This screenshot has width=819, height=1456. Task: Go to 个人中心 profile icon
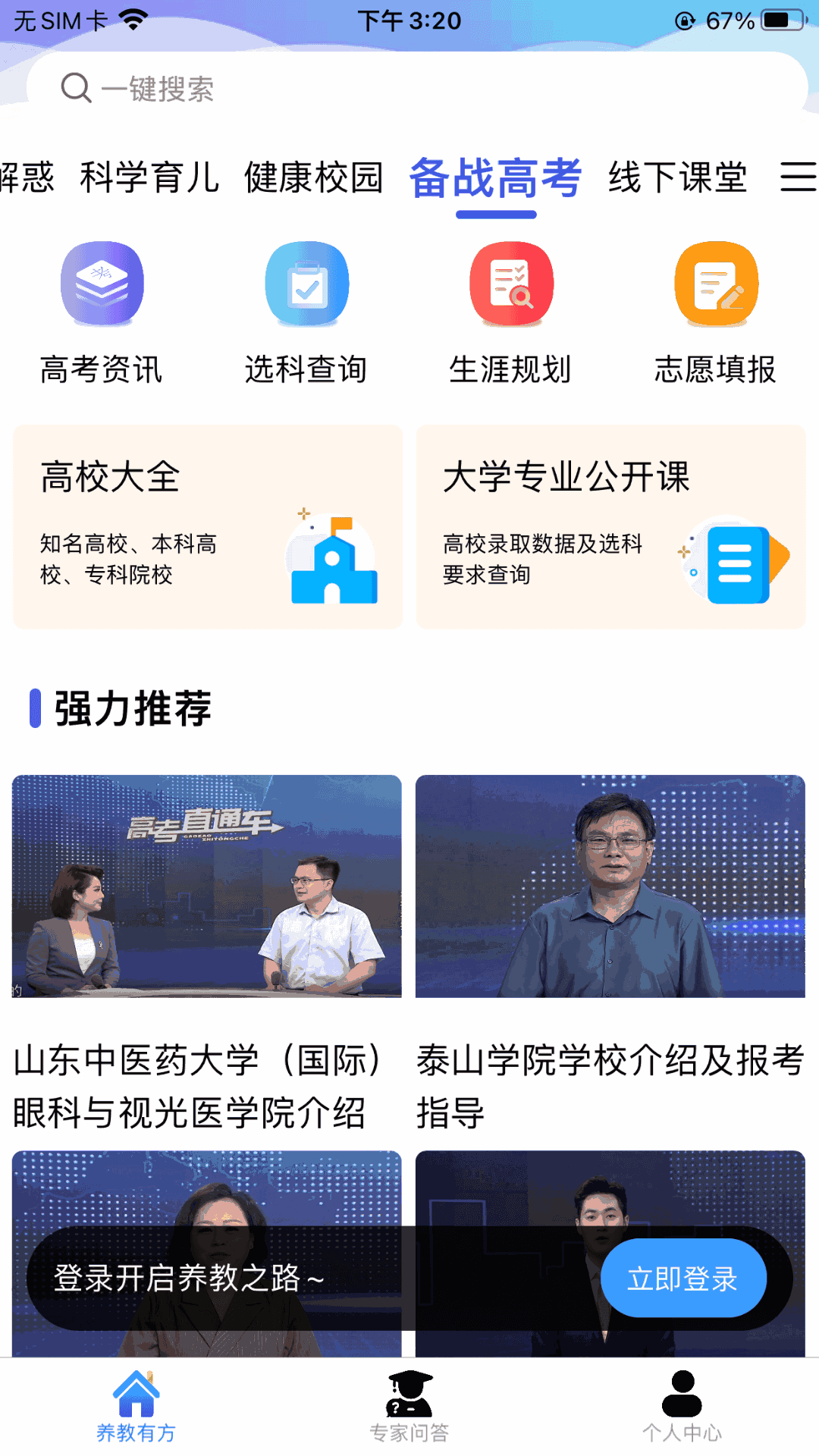point(682,1407)
